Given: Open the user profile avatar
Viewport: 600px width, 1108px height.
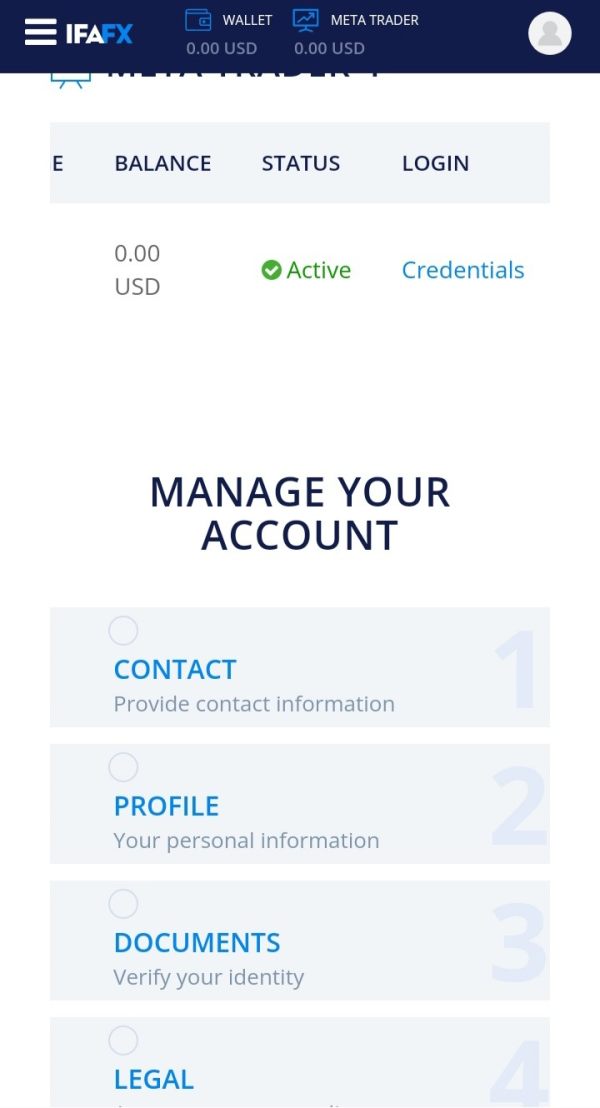Looking at the screenshot, I should point(550,33).
